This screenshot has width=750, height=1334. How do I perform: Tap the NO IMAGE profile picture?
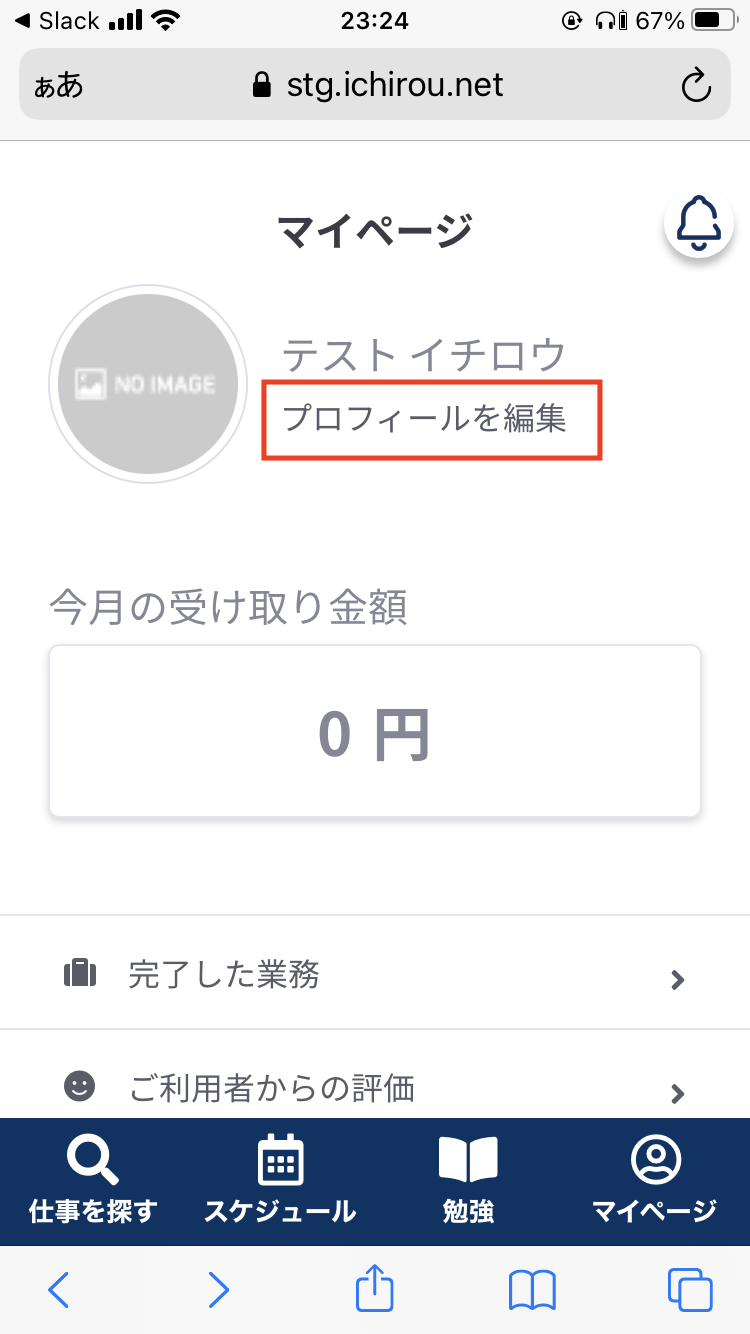point(148,383)
